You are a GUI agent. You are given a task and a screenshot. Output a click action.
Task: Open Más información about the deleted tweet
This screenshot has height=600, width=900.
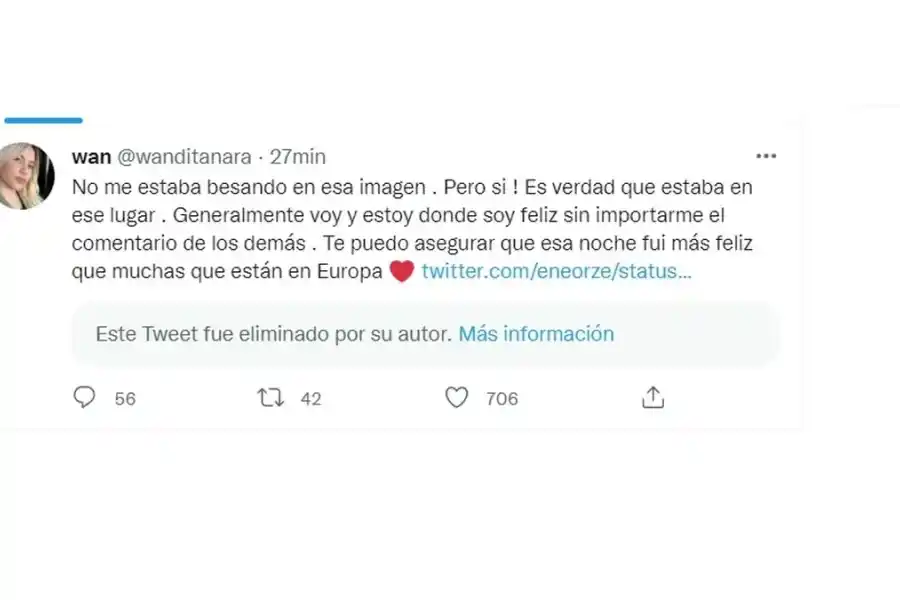(x=536, y=334)
